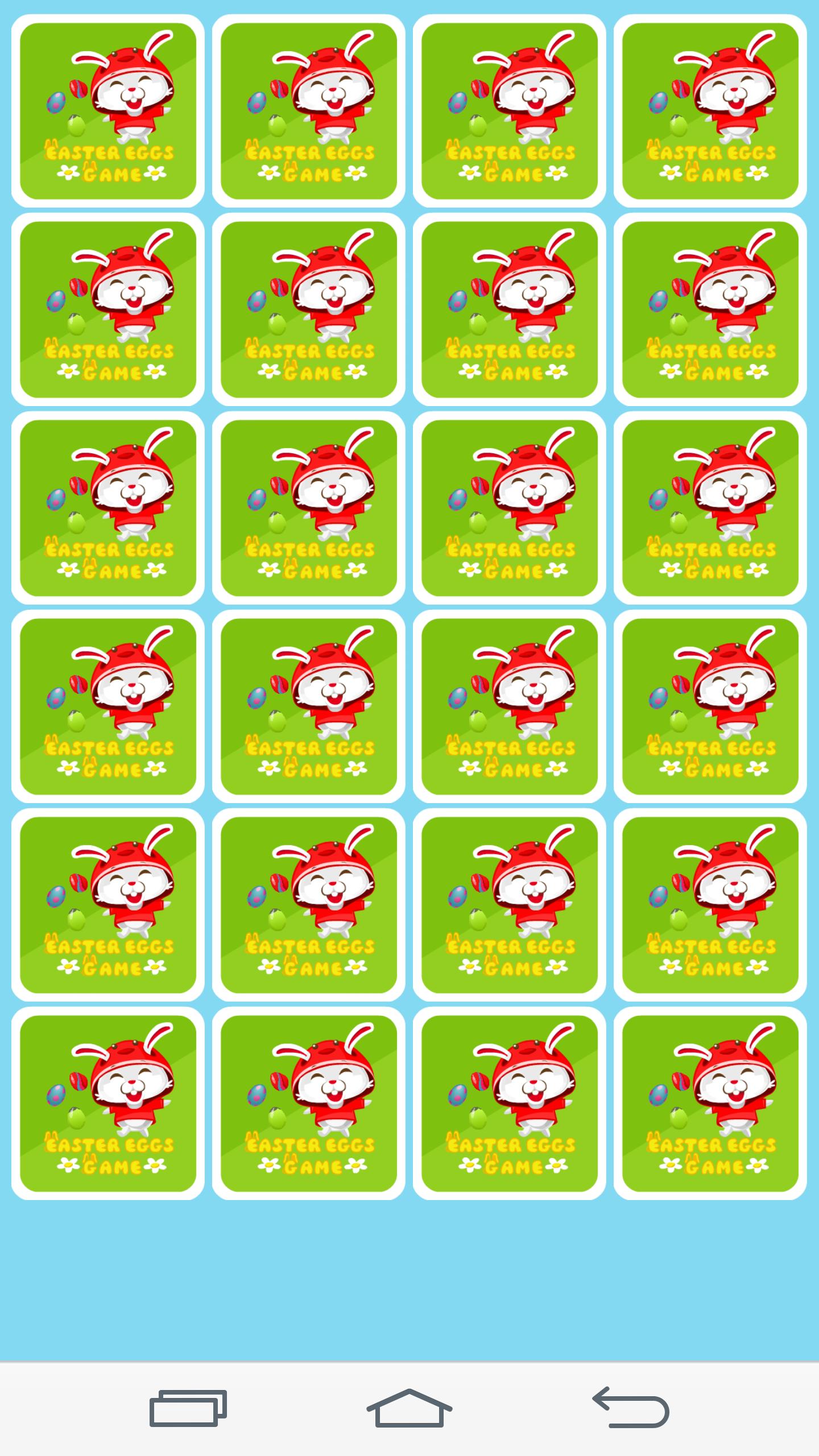Flip the last card in the bottom row
Viewport: 819px width, 1456px height.
pyautogui.click(x=710, y=1103)
